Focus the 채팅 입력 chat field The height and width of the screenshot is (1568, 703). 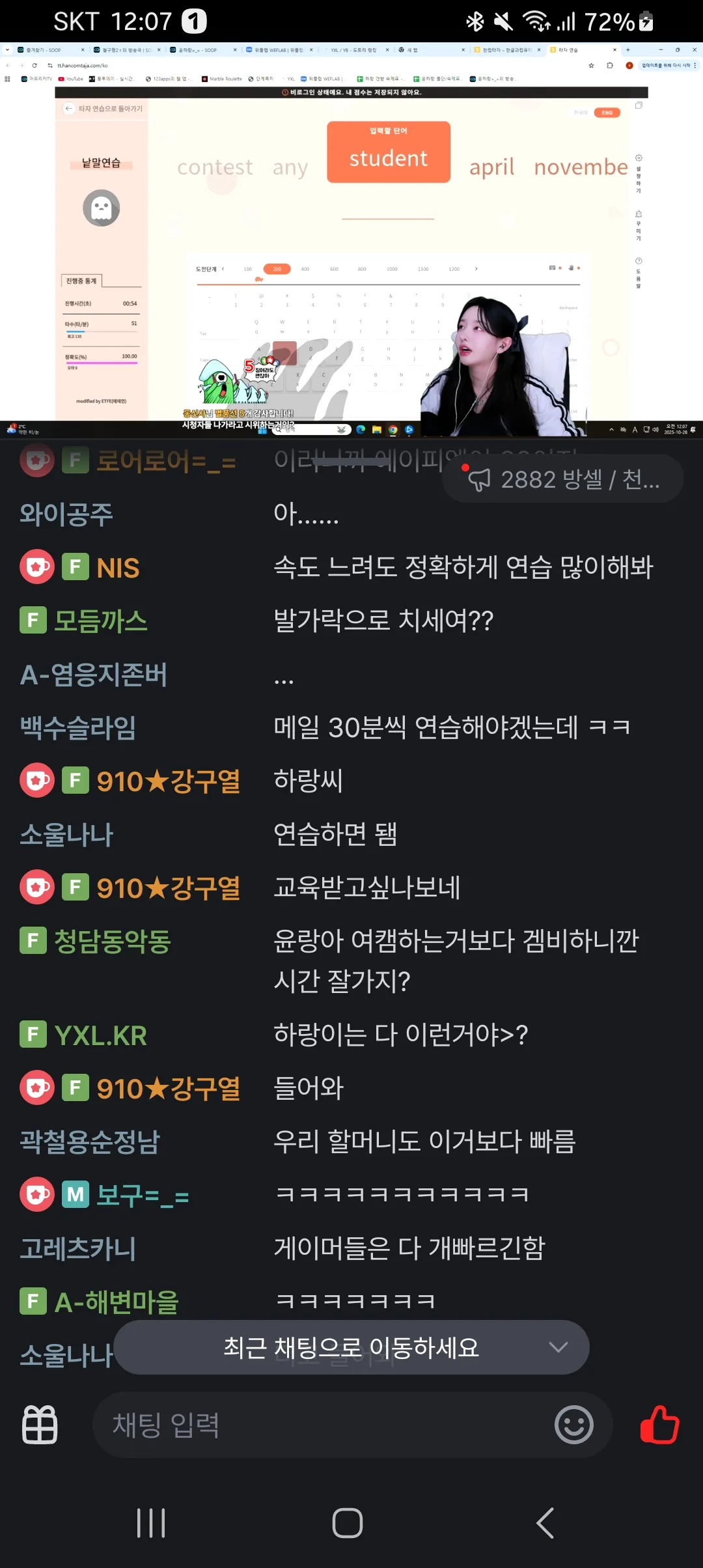pyautogui.click(x=319, y=1425)
